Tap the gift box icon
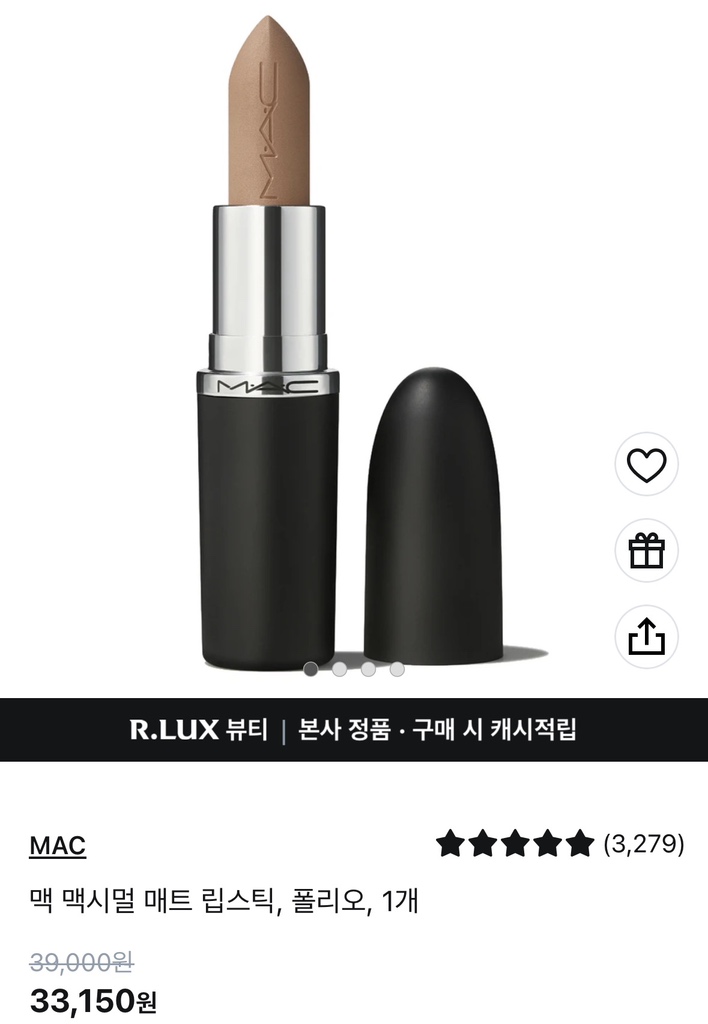 point(646,551)
